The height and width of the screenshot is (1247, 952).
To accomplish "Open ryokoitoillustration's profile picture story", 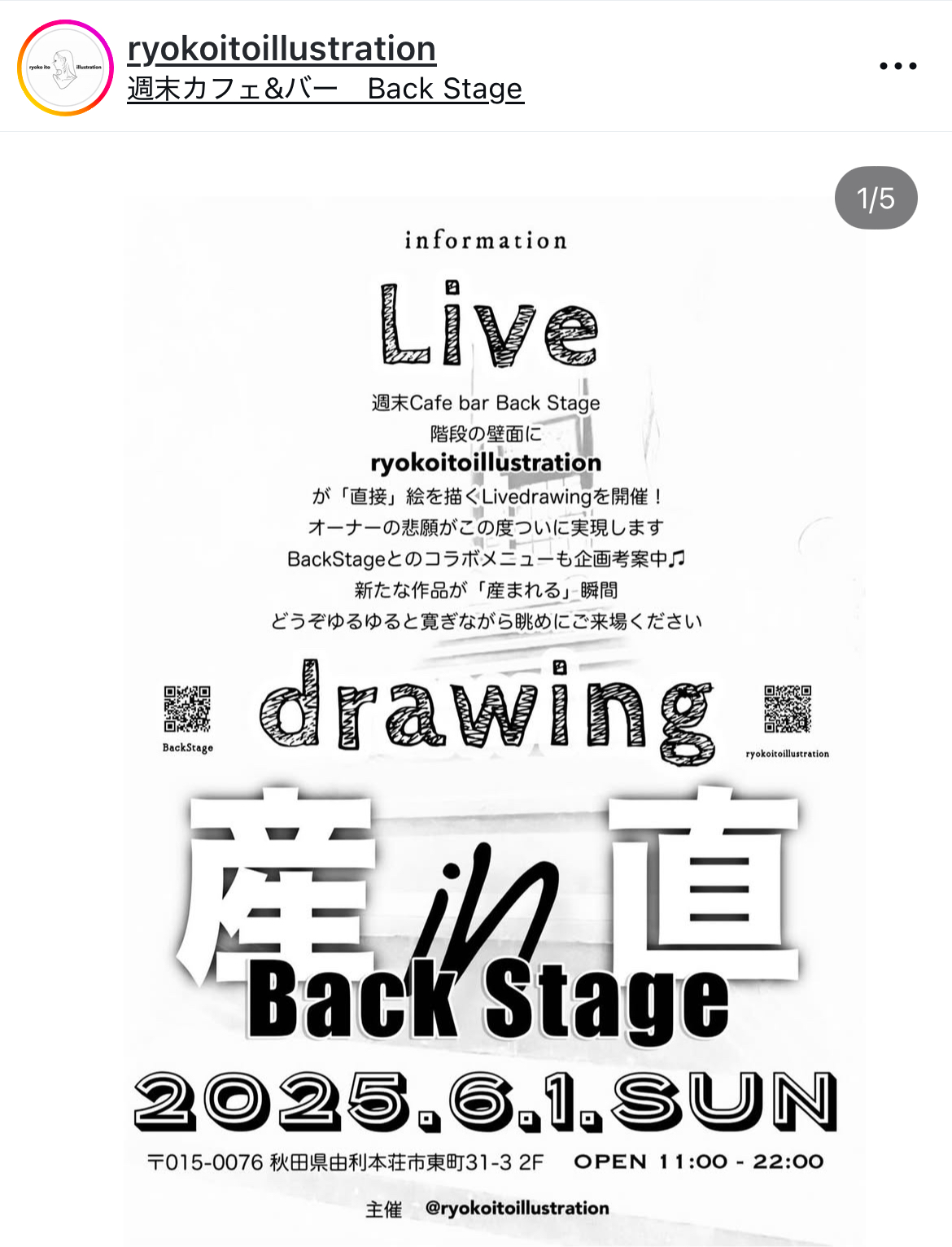I will coord(65,68).
